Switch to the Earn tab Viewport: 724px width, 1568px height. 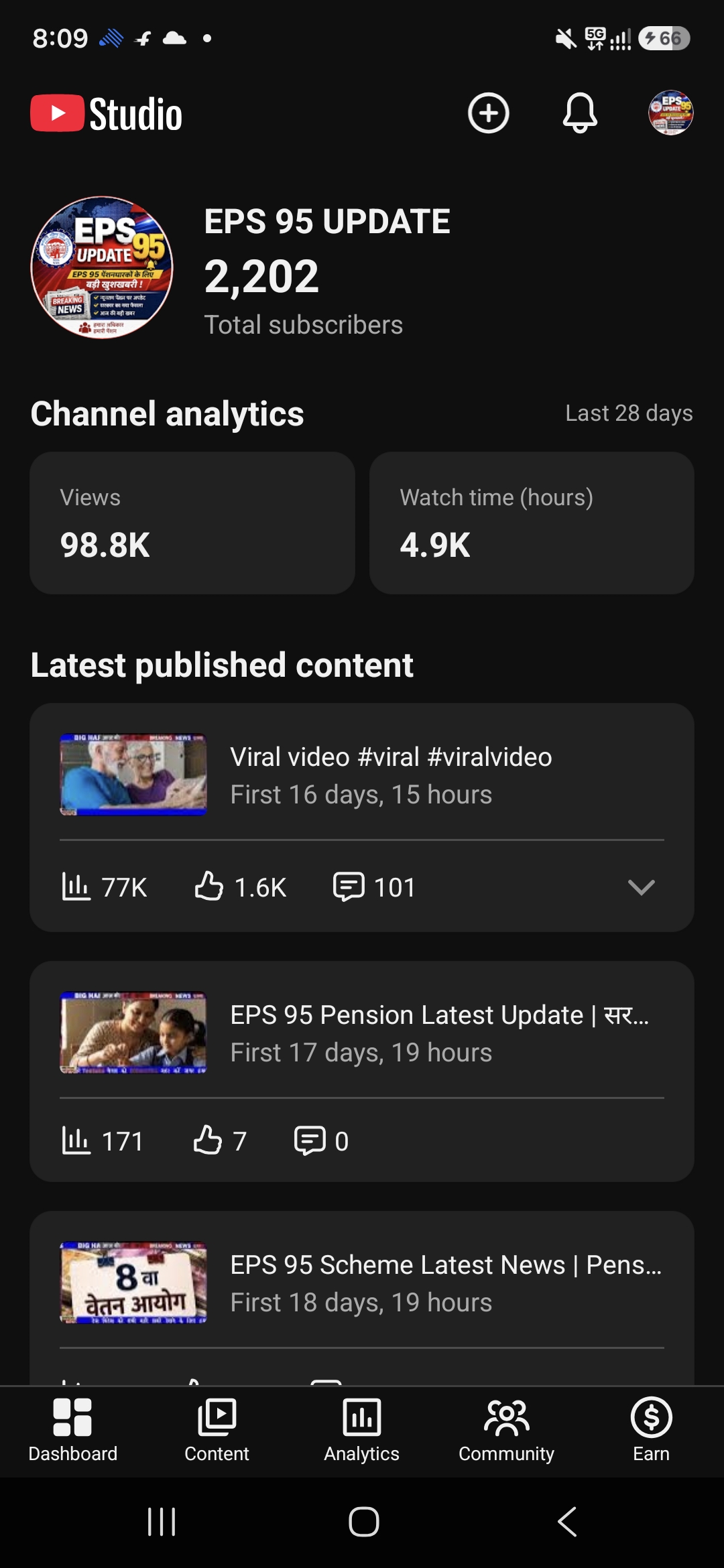point(651,1431)
